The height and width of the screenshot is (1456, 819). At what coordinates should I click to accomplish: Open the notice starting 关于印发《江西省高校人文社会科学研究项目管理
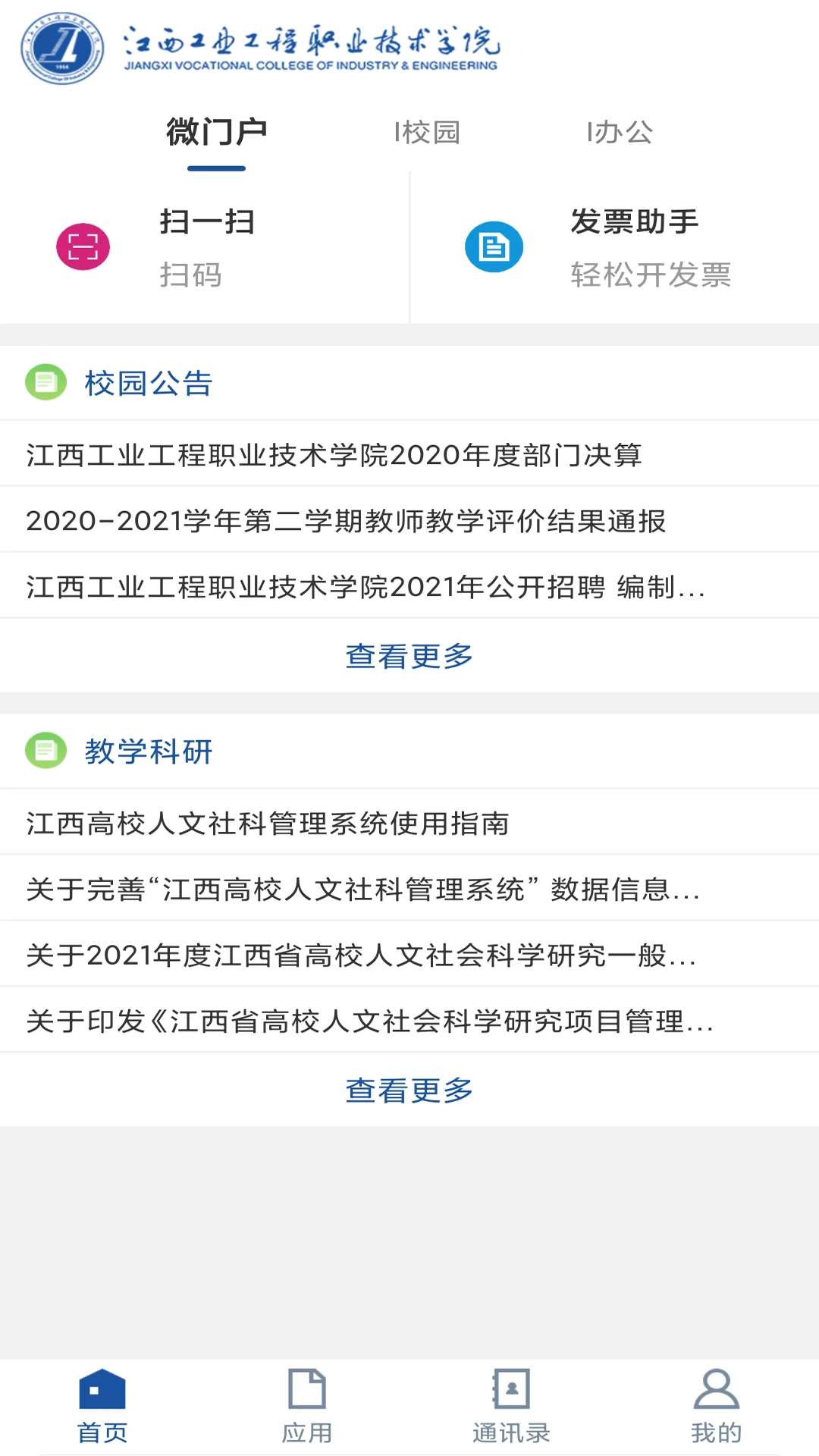click(x=370, y=1021)
